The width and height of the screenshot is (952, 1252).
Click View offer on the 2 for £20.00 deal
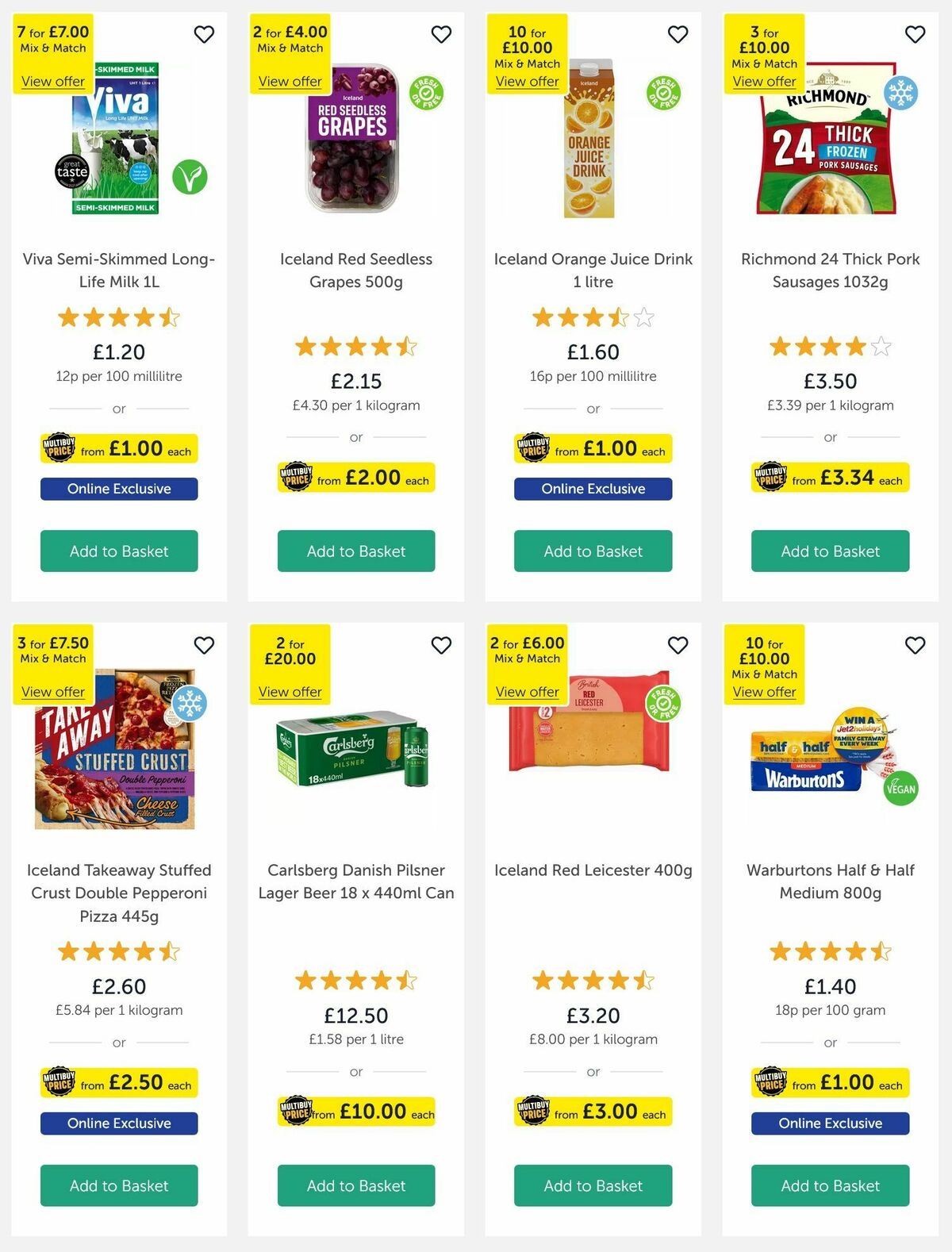(290, 692)
